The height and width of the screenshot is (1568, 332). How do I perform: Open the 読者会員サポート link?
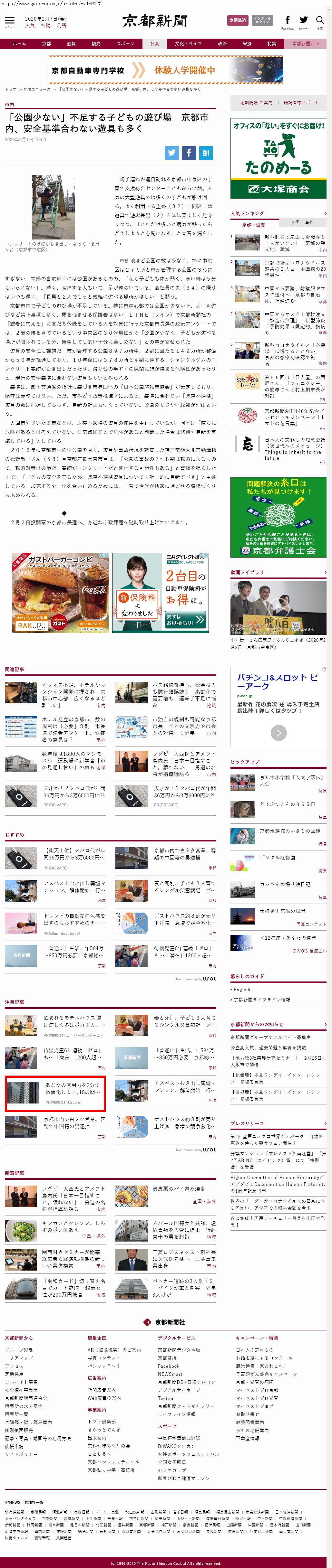click(301, 102)
